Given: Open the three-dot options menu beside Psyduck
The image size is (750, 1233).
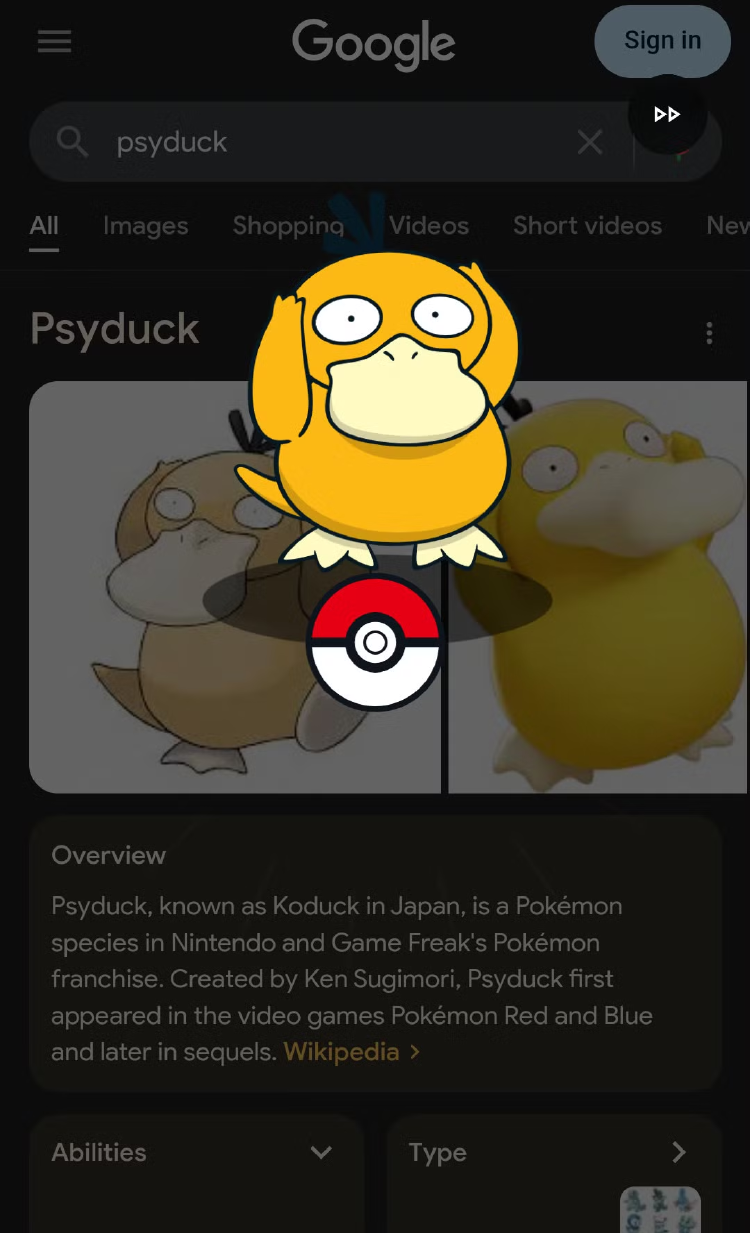Looking at the screenshot, I should pyautogui.click(x=709, y=331).
